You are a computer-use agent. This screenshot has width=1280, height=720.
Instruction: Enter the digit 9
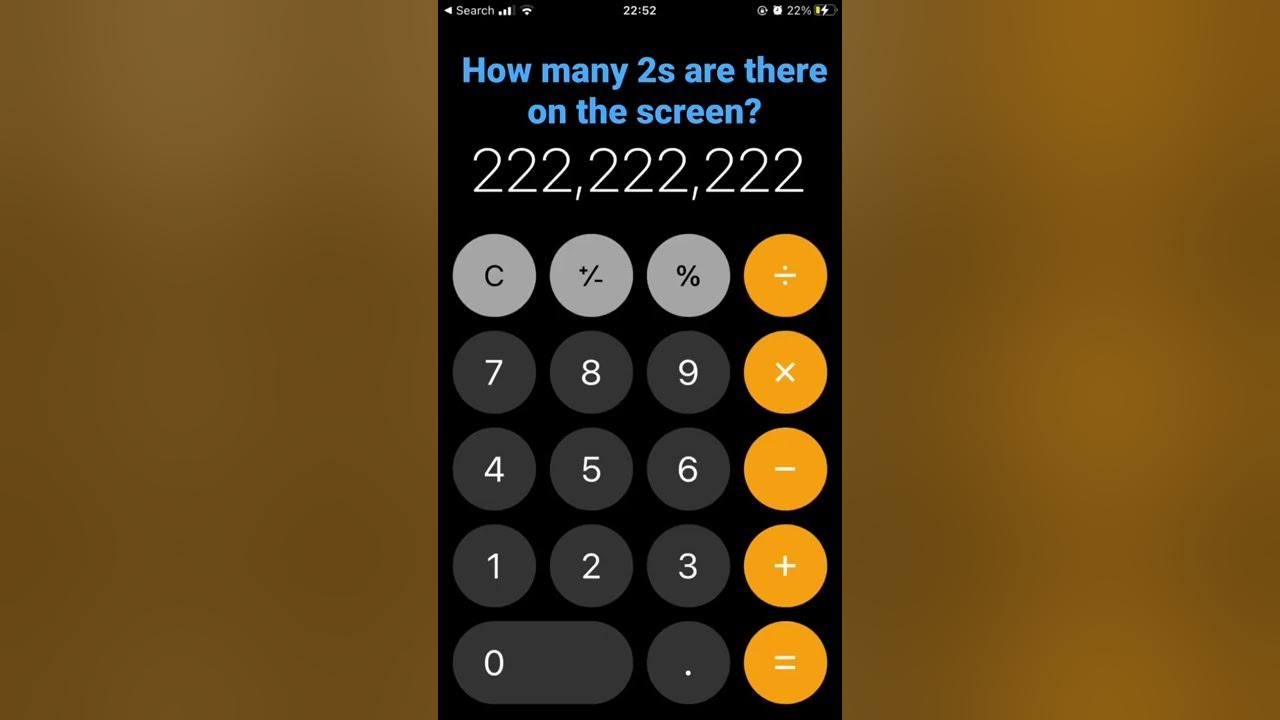coord(688,373)
